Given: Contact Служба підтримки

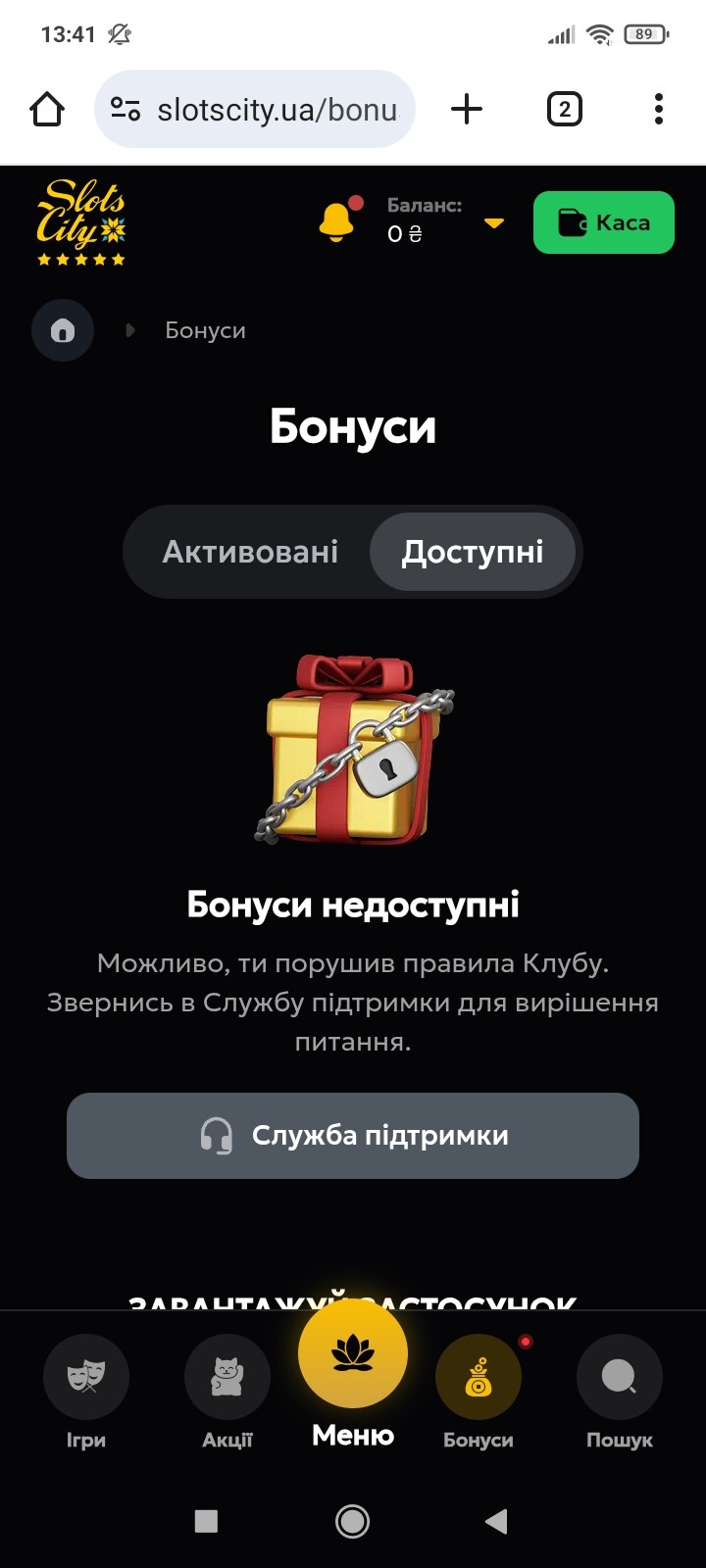Looking at the screenshot, I should pyautogui.click(x=353, y=1136).
